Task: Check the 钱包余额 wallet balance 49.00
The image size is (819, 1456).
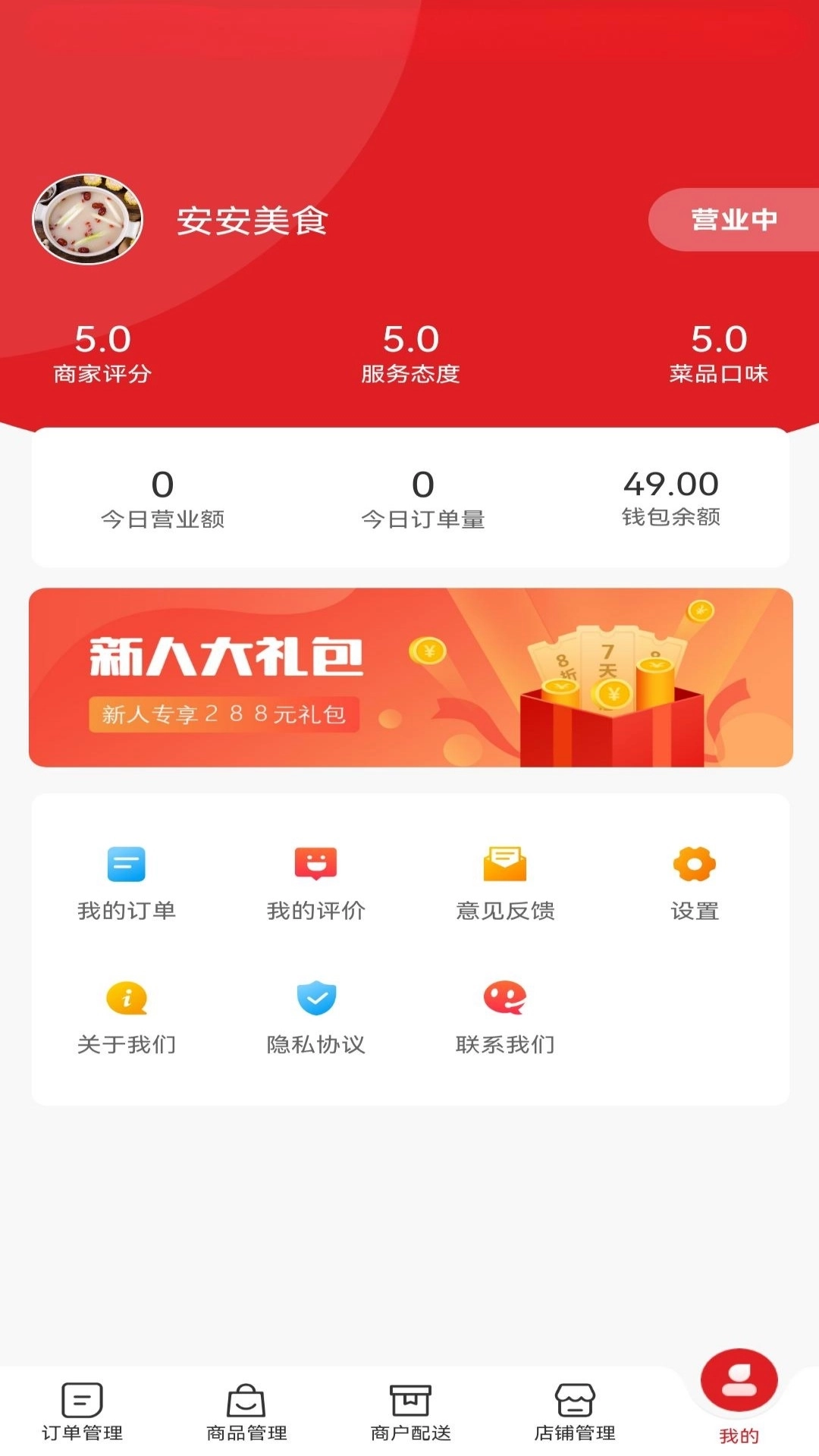Action: coord(672,497)
